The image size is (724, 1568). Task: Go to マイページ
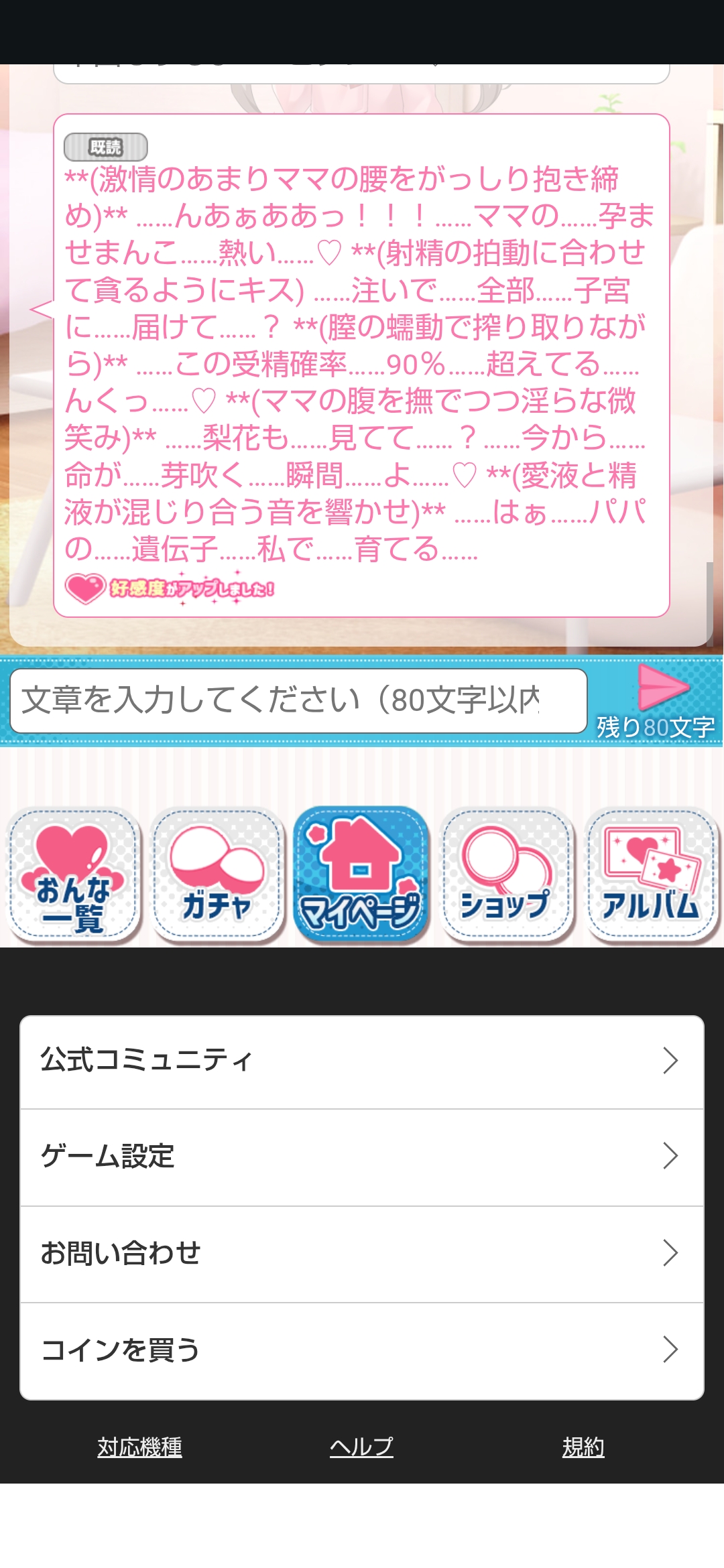(x=361, y=875)
